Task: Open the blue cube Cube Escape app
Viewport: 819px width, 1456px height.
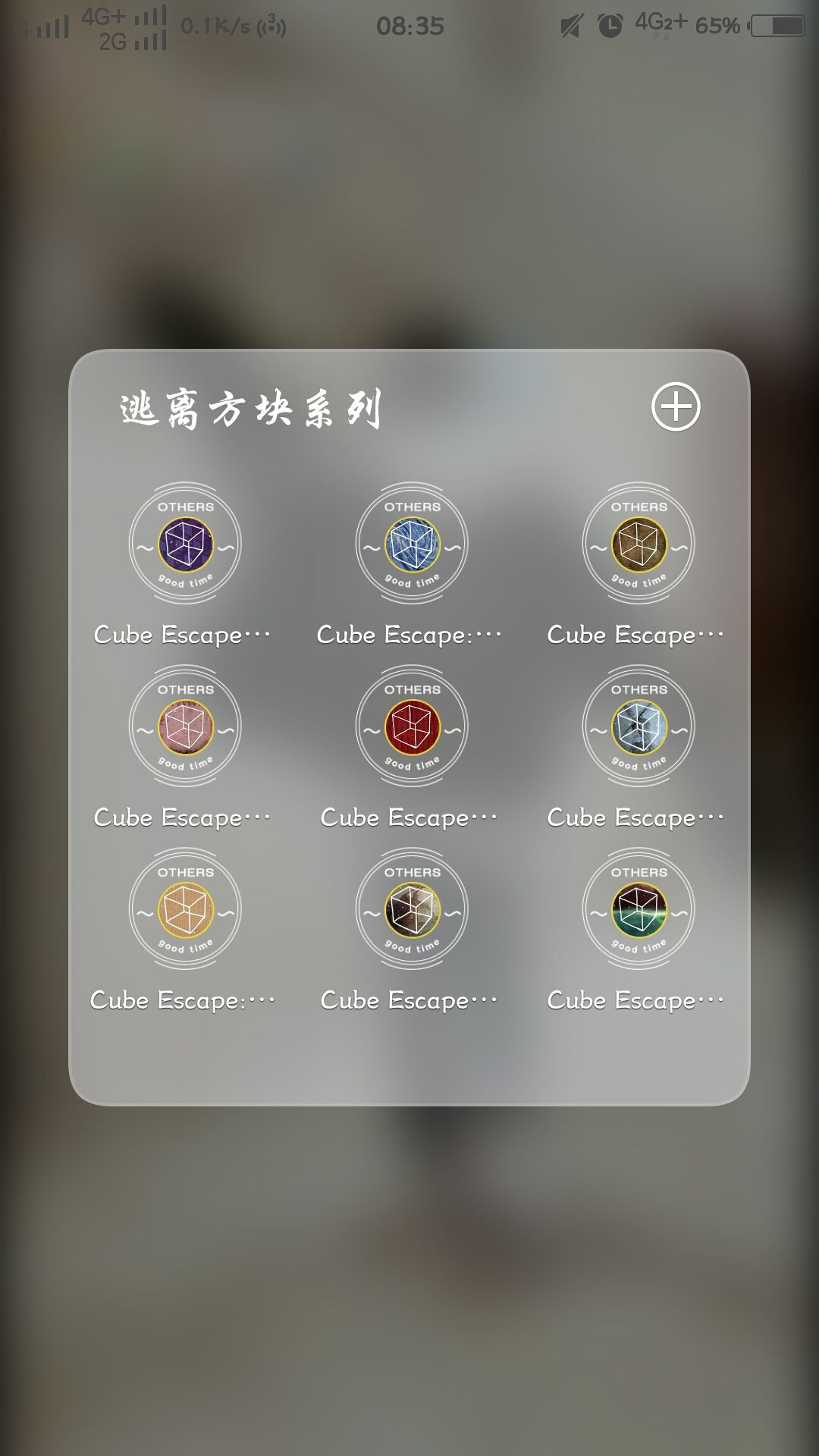Action: pos(412,544)
